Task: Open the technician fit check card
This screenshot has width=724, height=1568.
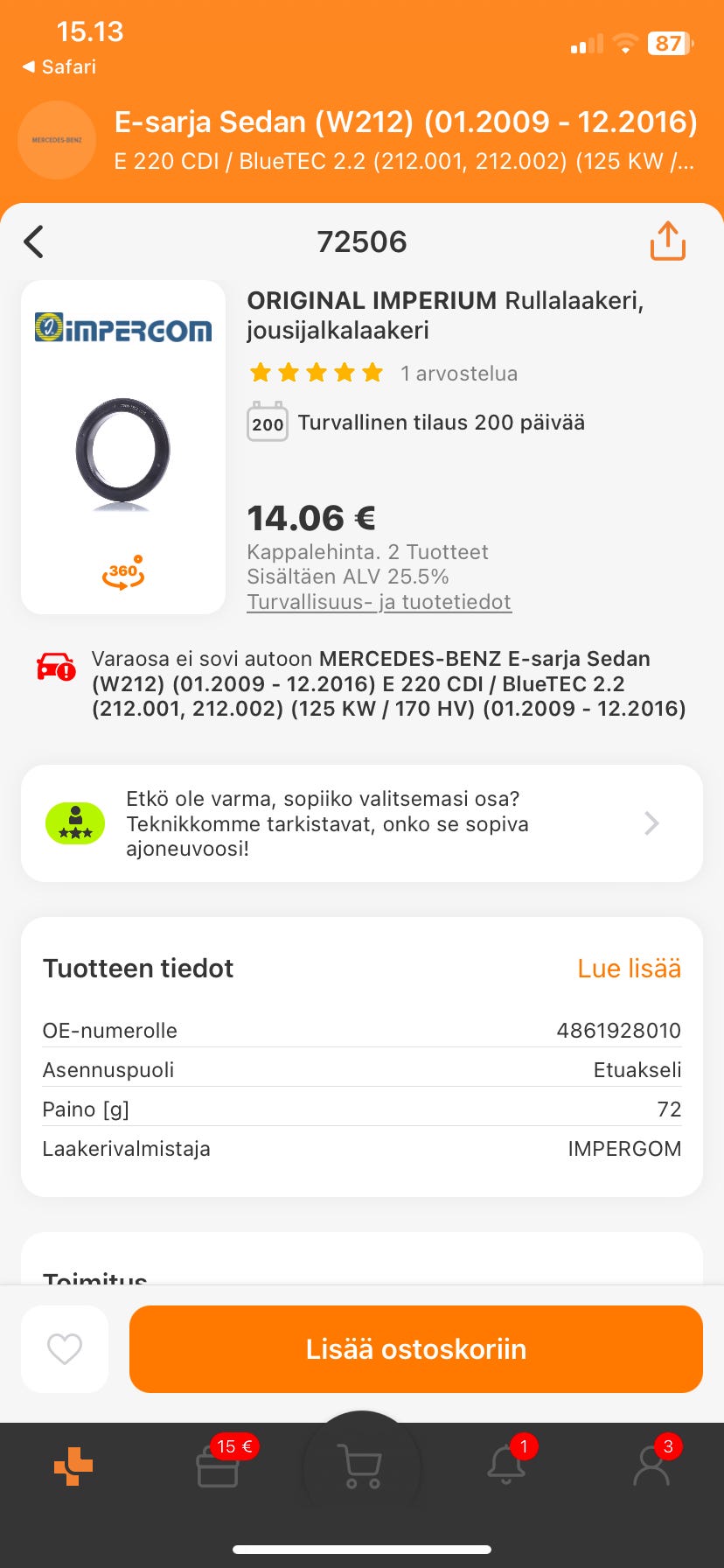Action: pos(362,823)
